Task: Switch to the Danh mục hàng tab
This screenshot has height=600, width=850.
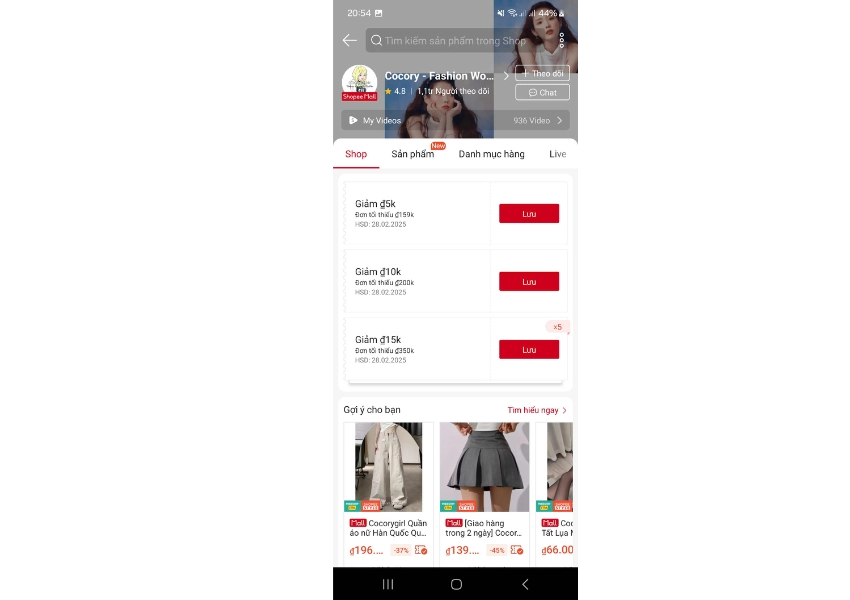Action: (491, 154)
